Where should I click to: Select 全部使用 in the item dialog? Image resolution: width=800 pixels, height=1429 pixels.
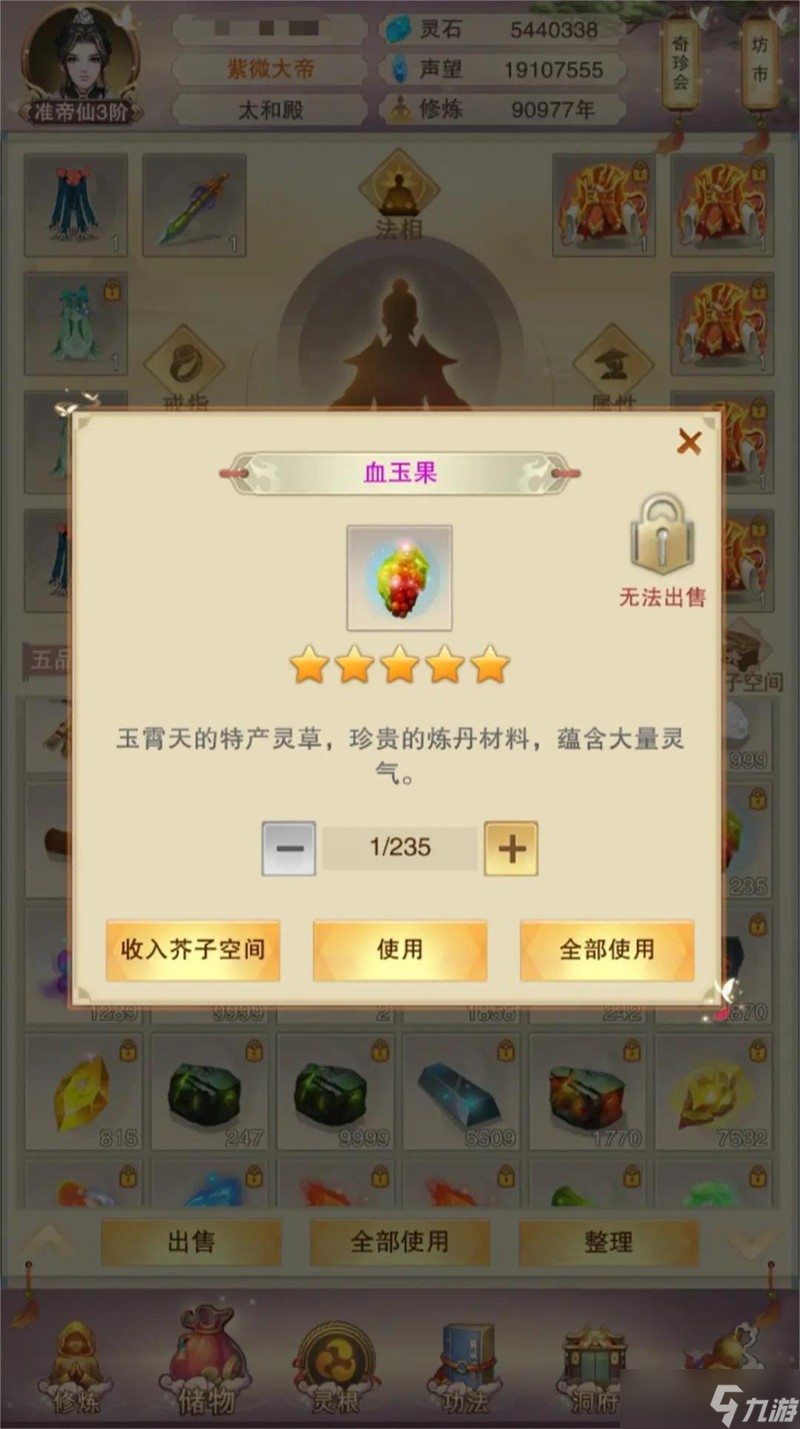click(607, 949)
